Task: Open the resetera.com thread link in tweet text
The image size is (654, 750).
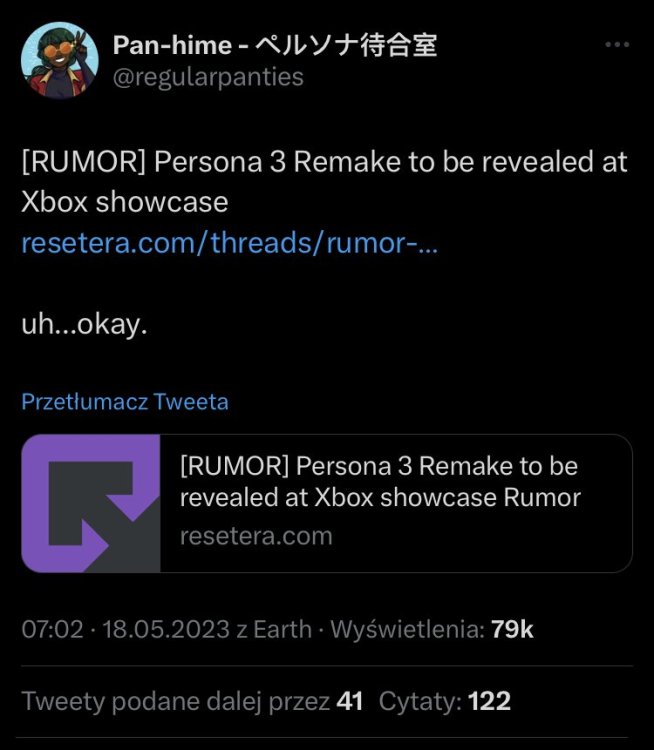Action: pos(229,246)
